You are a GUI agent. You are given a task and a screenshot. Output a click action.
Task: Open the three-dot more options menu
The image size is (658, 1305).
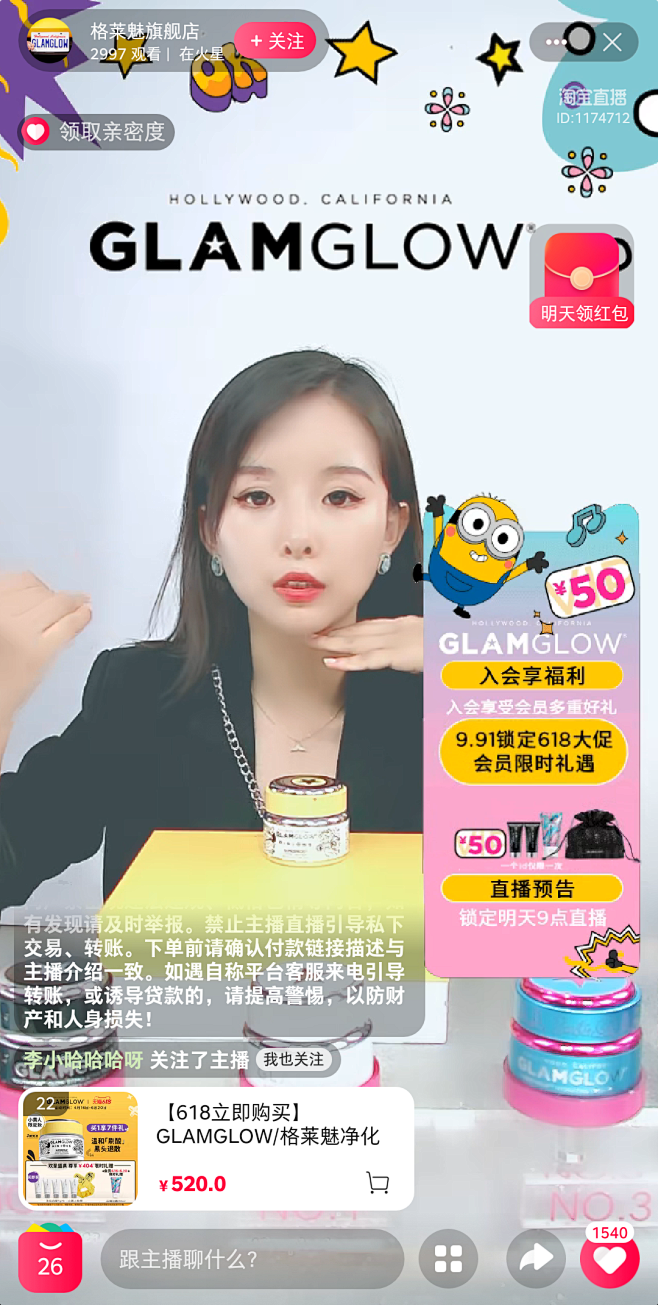click(557, 41)
